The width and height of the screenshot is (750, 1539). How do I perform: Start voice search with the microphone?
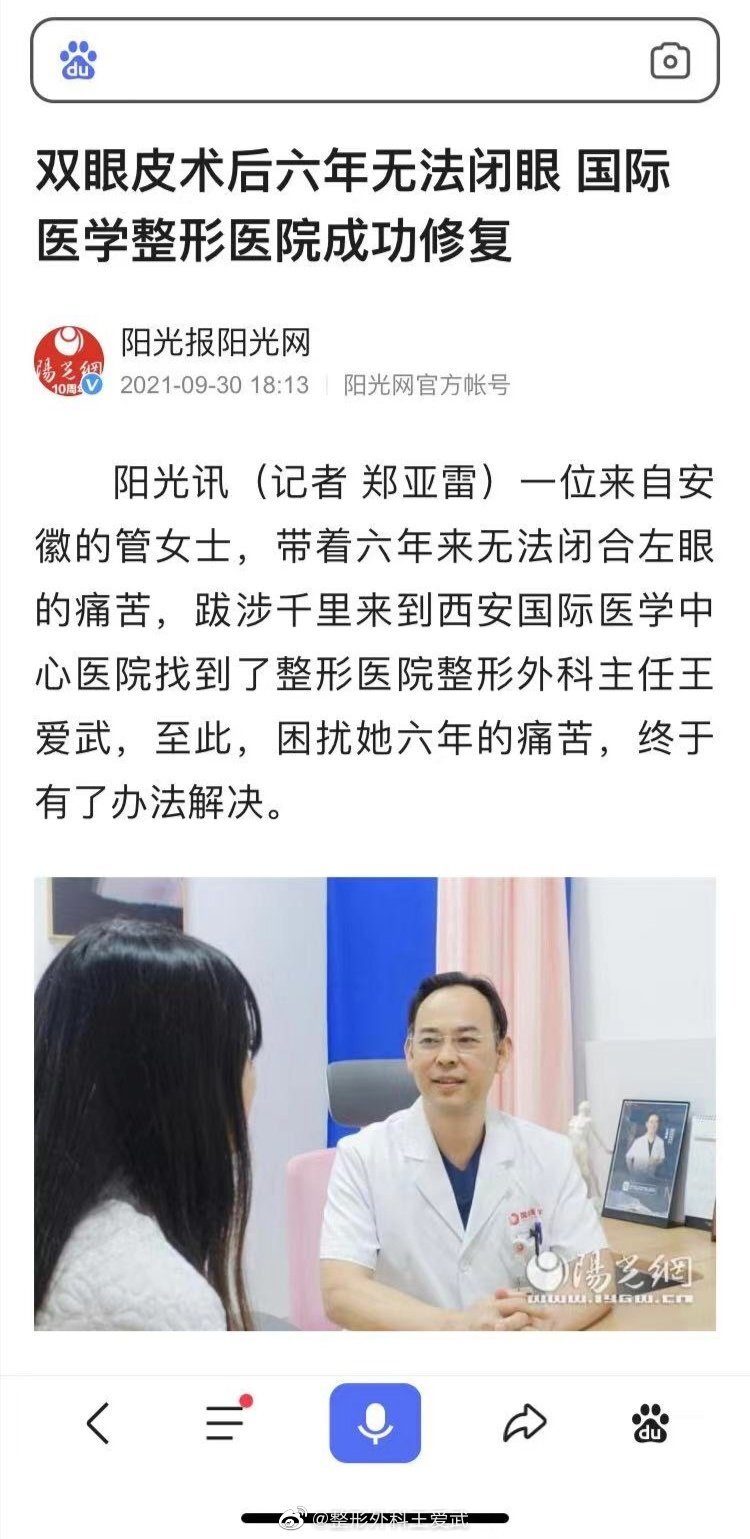coord(375,1423)
